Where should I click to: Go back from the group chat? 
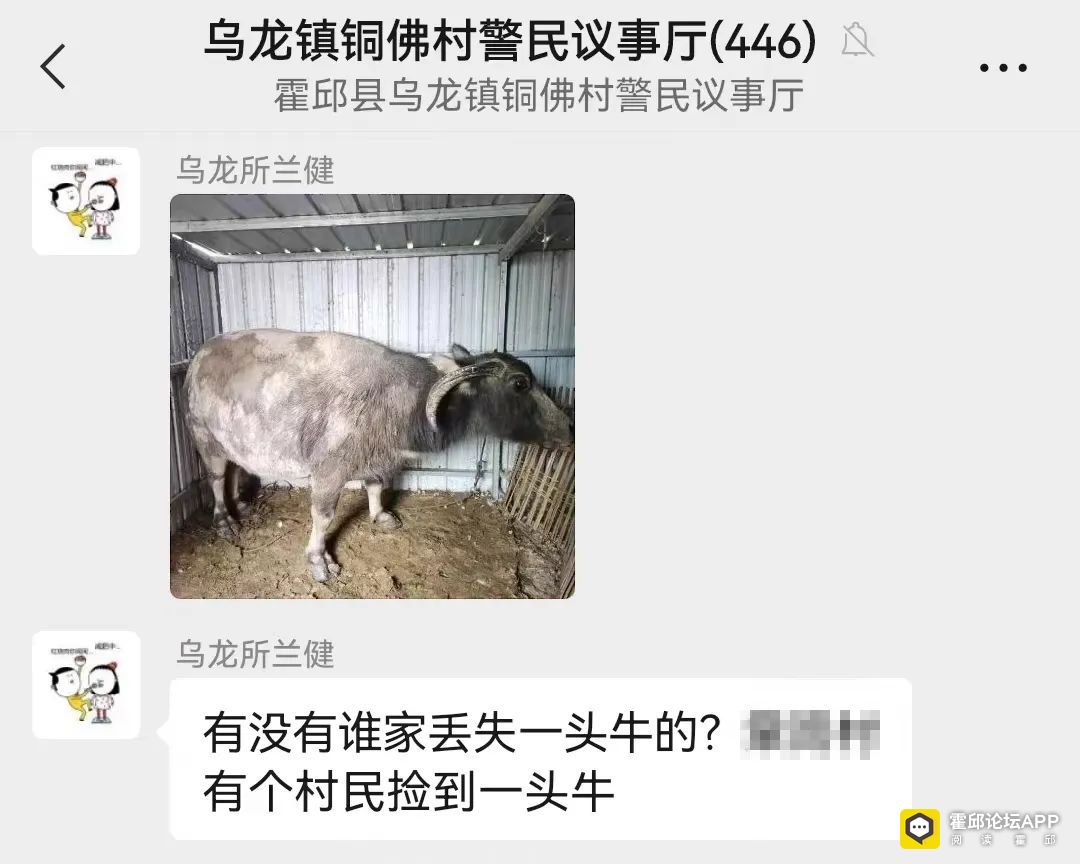[53, 67]
